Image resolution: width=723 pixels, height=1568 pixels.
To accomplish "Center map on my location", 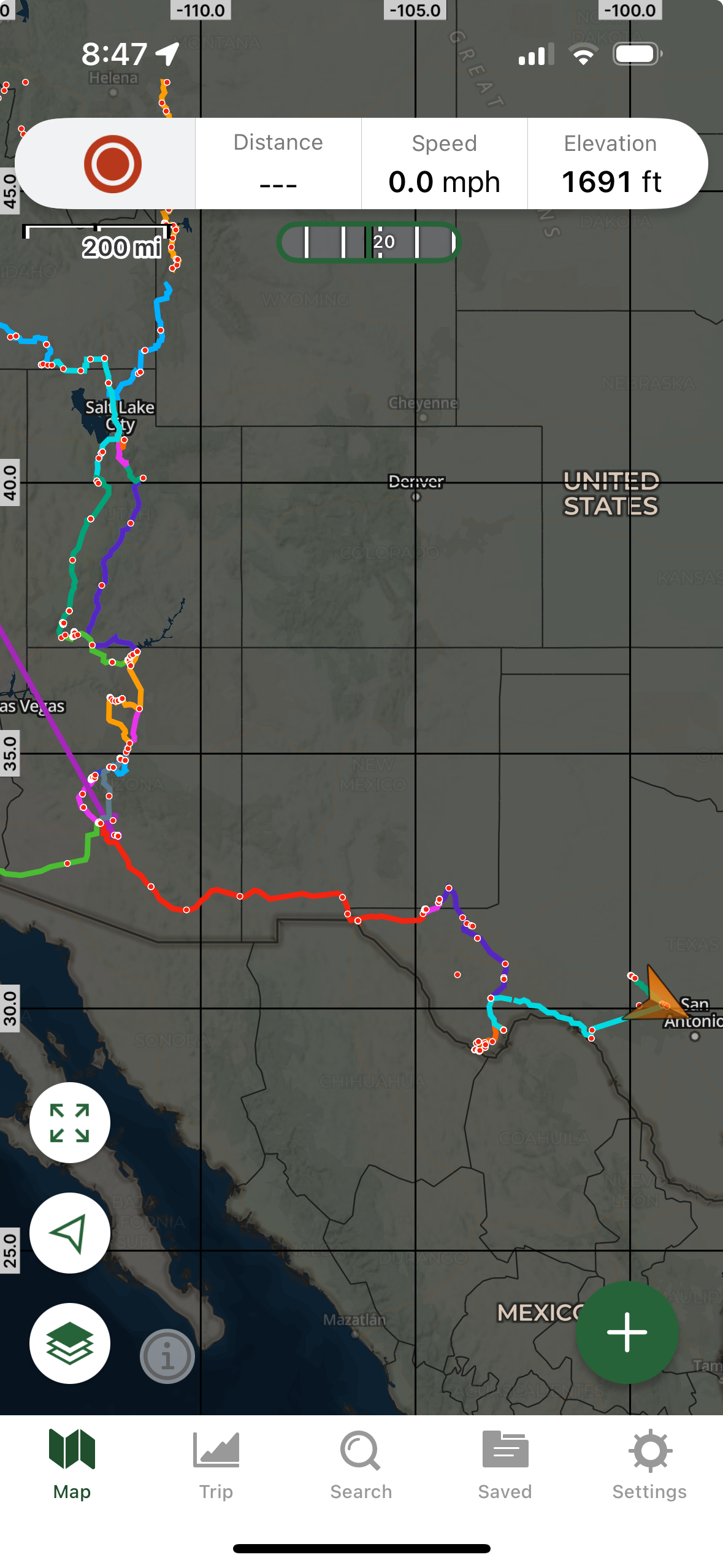I will tap(70, 1232).
